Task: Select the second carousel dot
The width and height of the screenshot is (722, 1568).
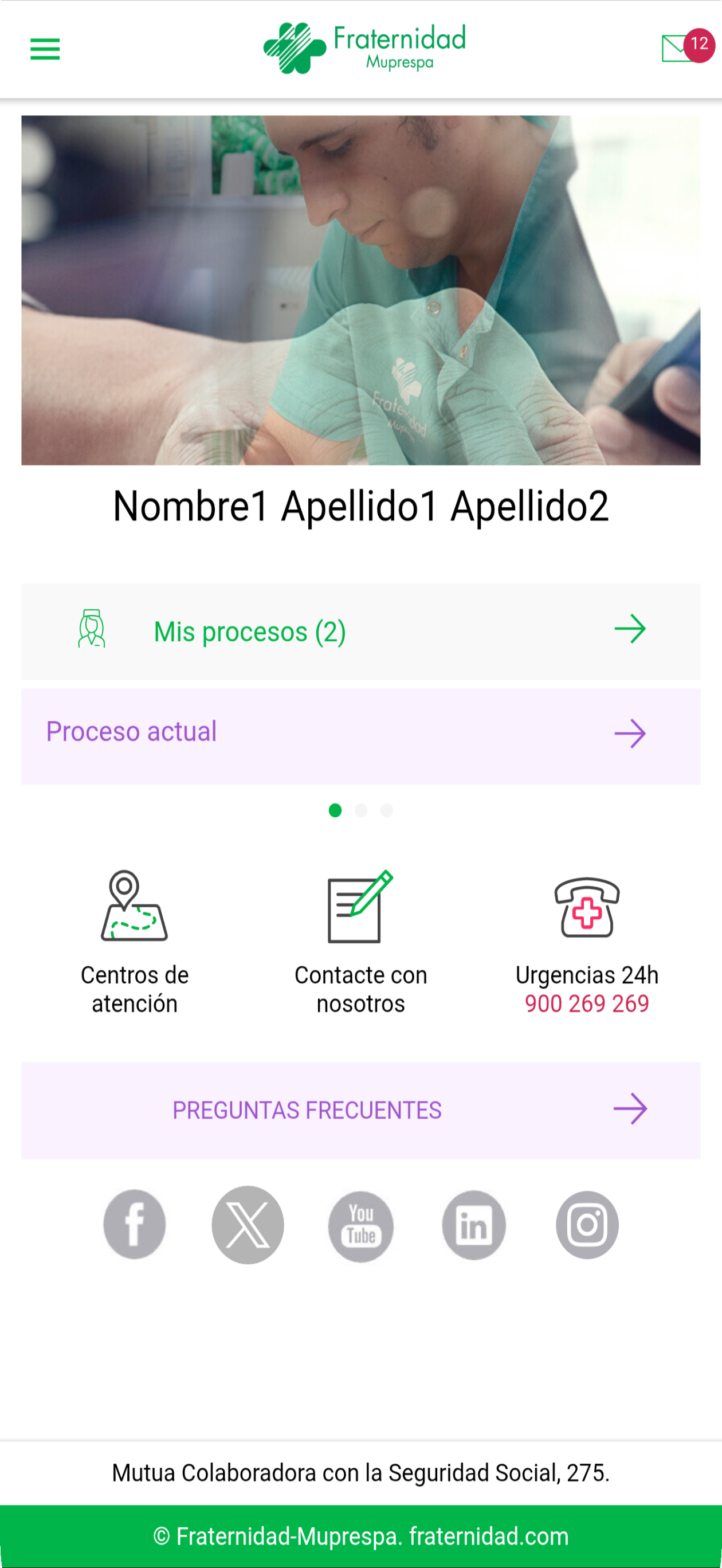Action: coord(360,809)
